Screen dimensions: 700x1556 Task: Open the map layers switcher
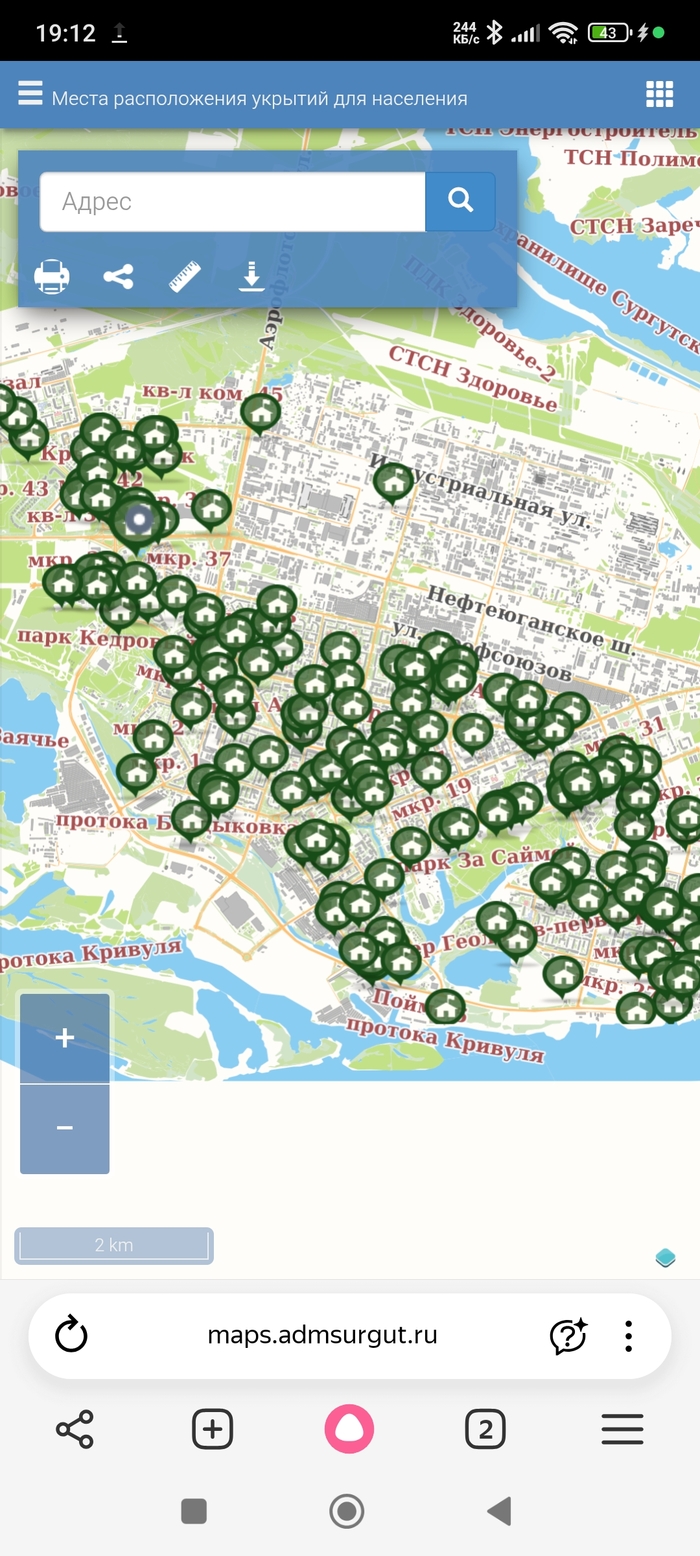coord(666,1257)
